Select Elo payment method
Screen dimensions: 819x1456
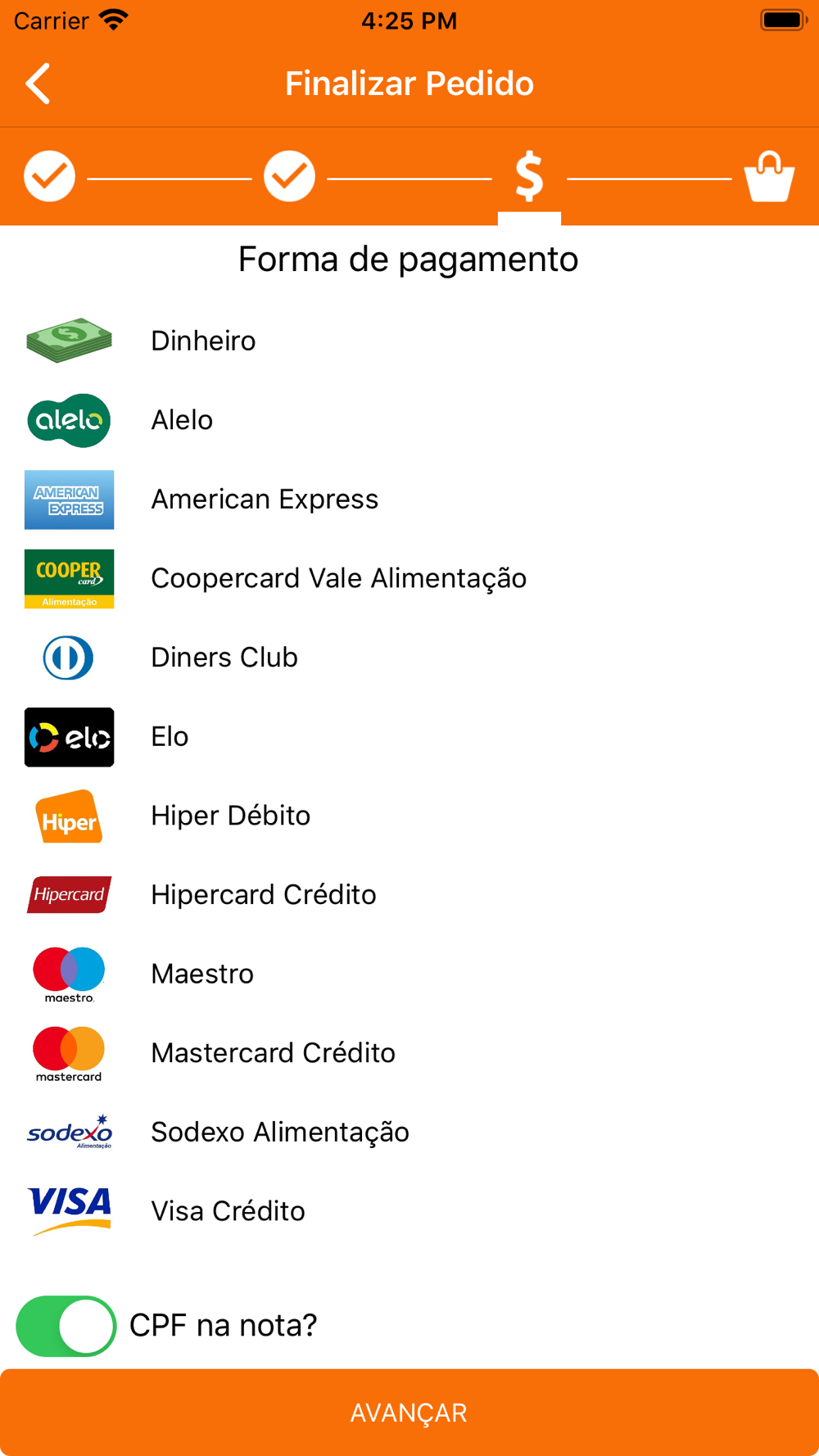(x=170, y=737)
